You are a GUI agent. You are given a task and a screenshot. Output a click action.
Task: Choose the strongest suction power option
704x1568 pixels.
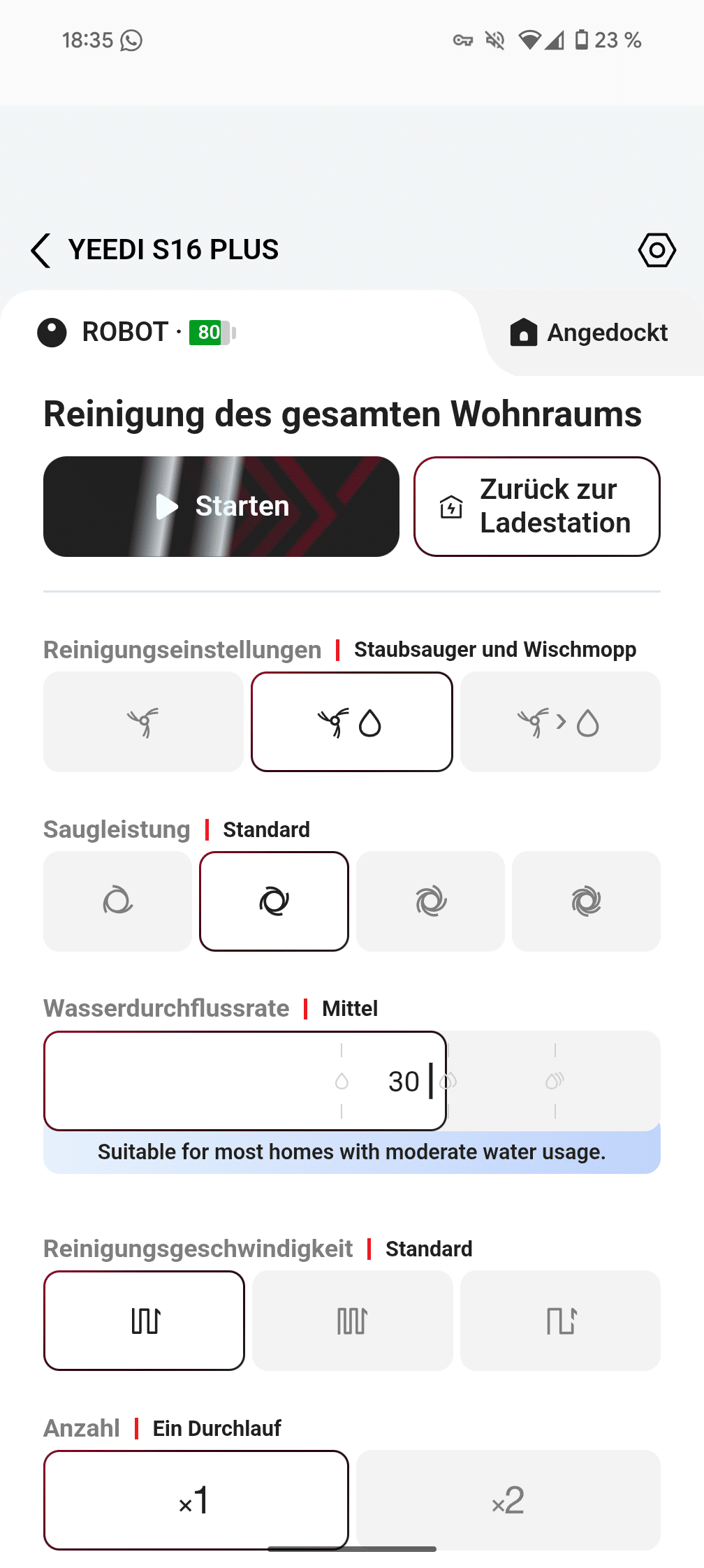[x=586, y=901]
